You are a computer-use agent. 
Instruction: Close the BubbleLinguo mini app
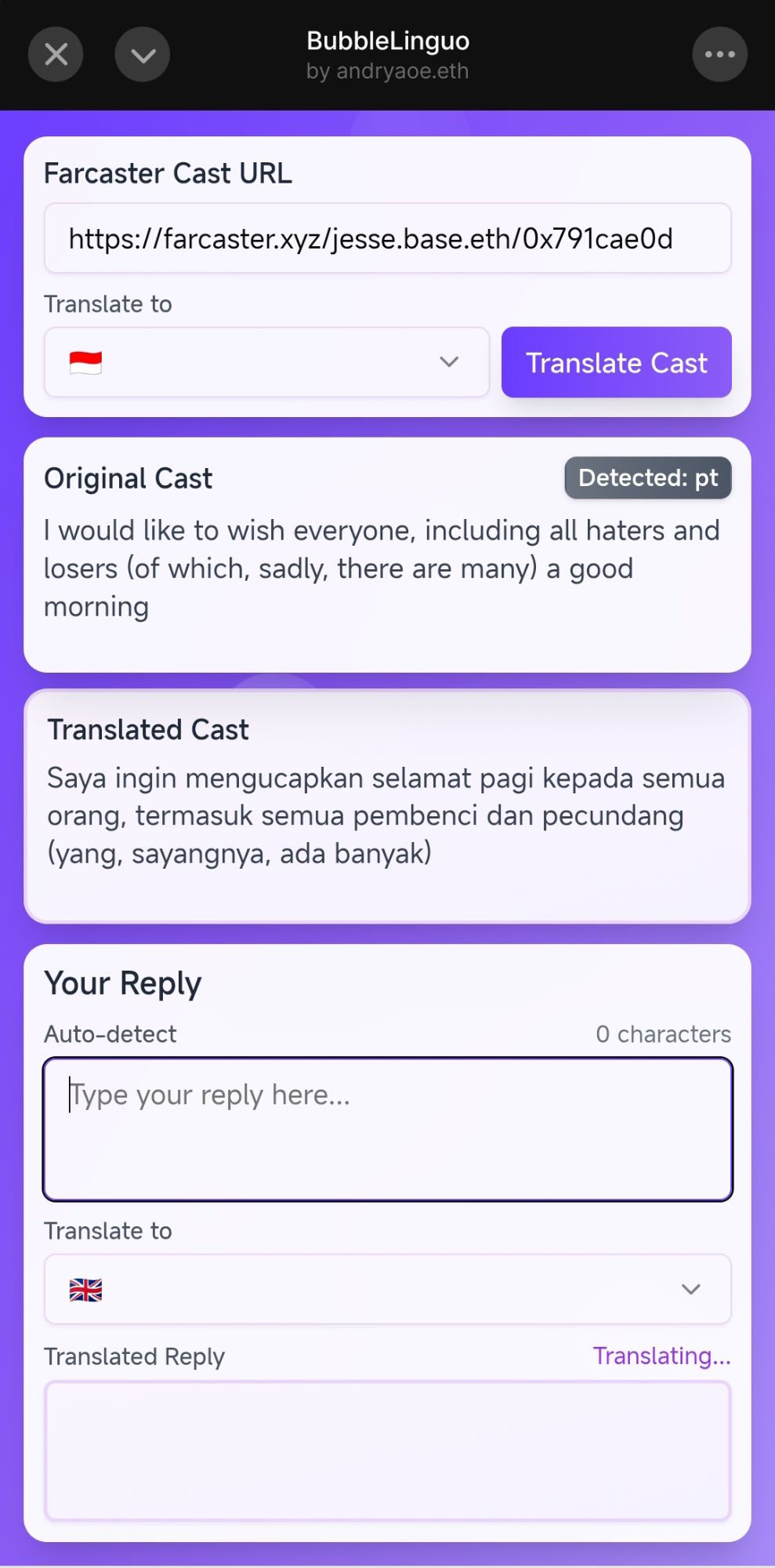[56, 55]
